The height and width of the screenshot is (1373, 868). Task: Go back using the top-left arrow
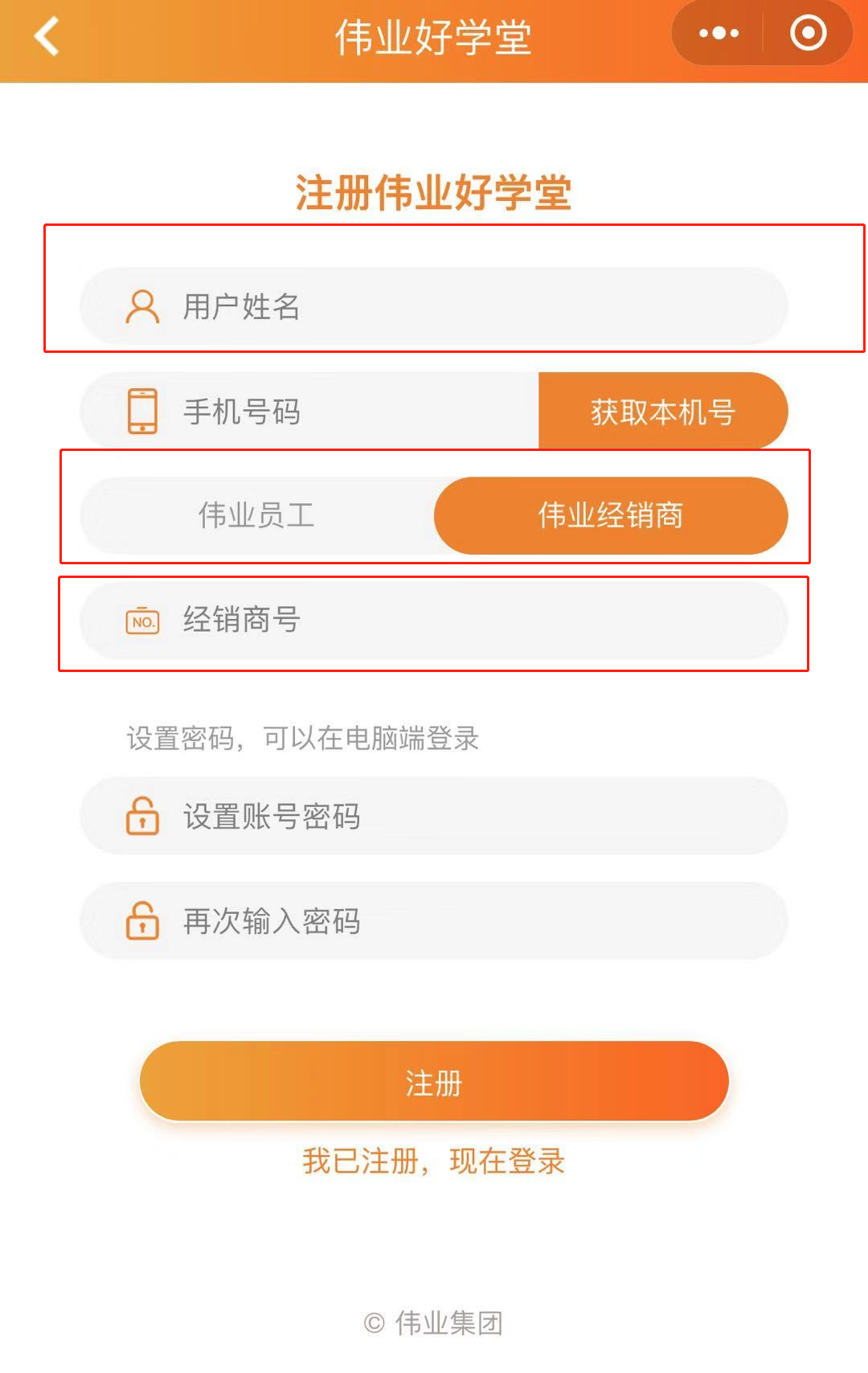47,37
